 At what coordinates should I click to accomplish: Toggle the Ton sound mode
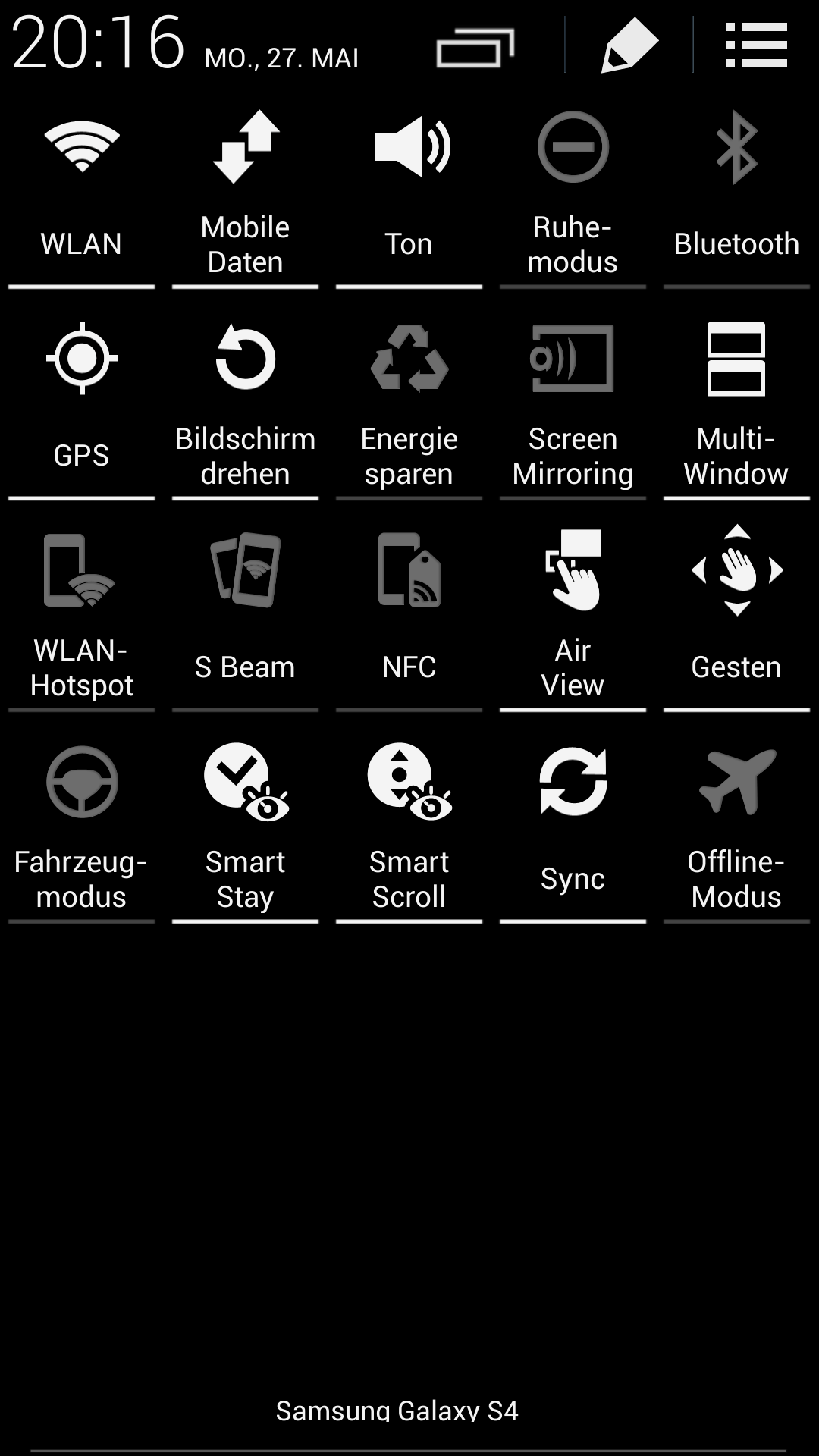409,194
